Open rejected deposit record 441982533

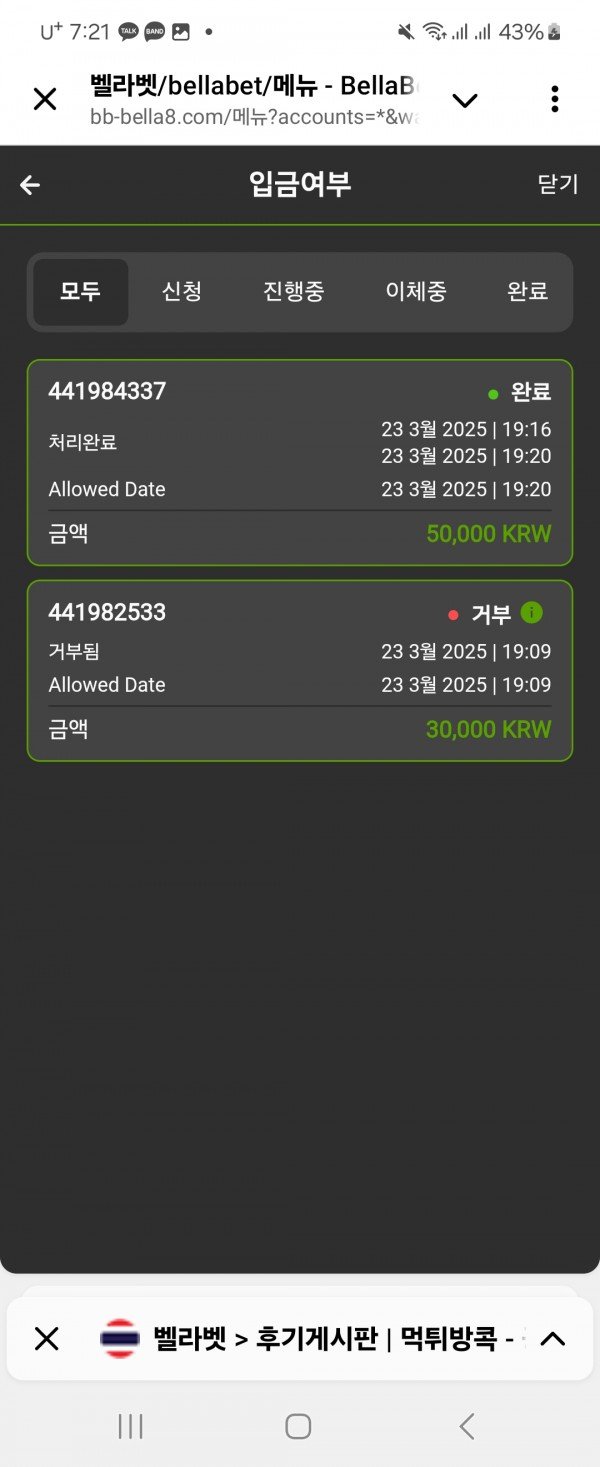tap(299, 671)
